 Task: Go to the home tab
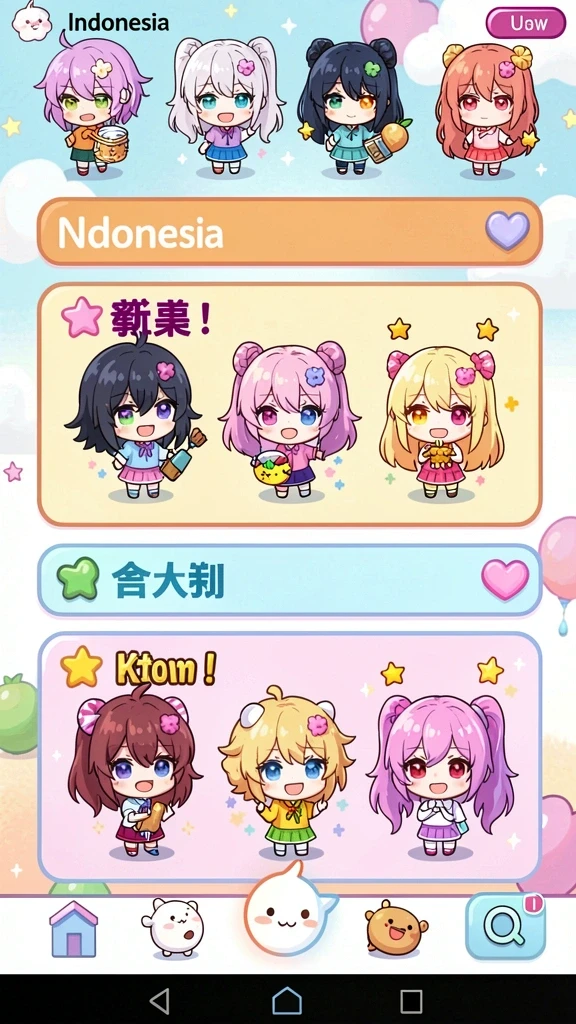[74, 929]
